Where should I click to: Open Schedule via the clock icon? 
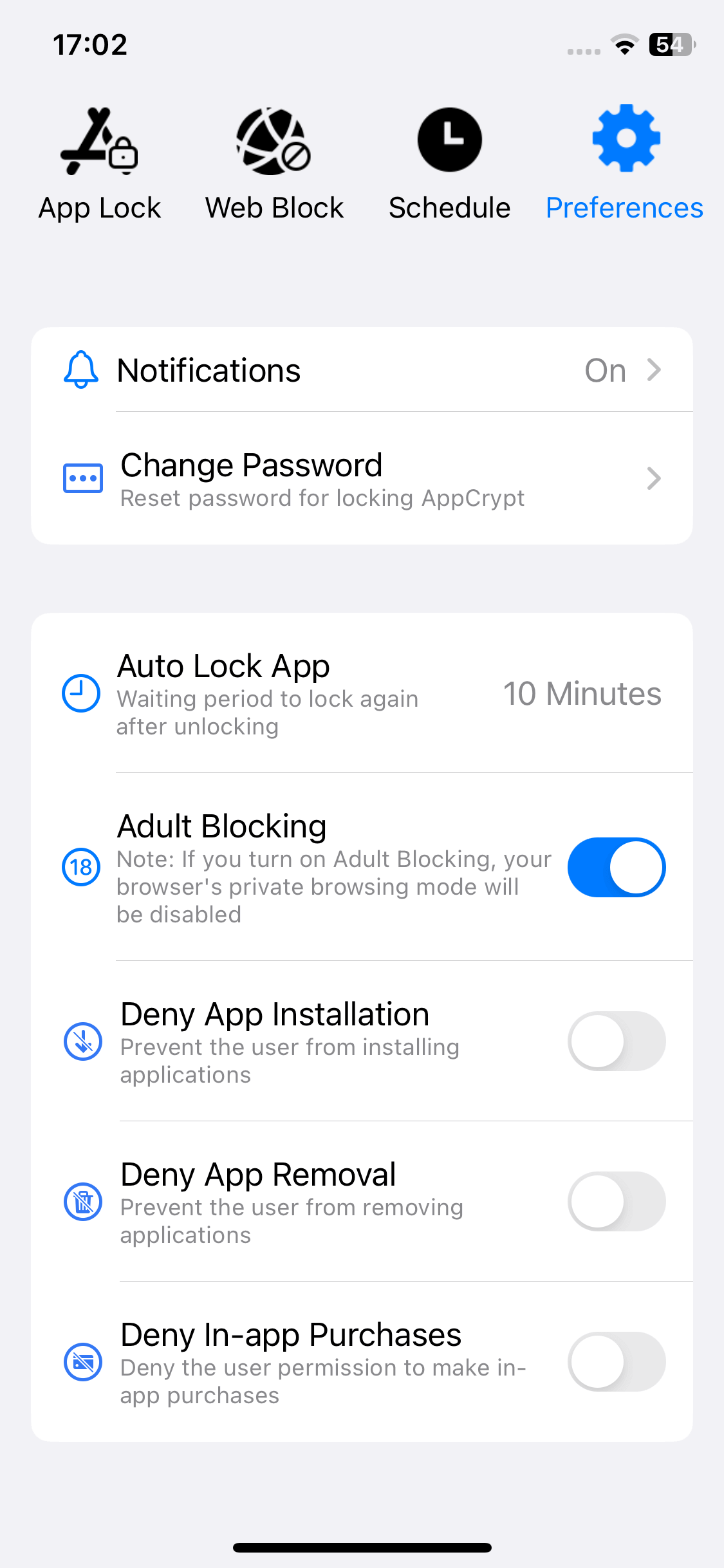pyautogui.click(x=449, y=140)
